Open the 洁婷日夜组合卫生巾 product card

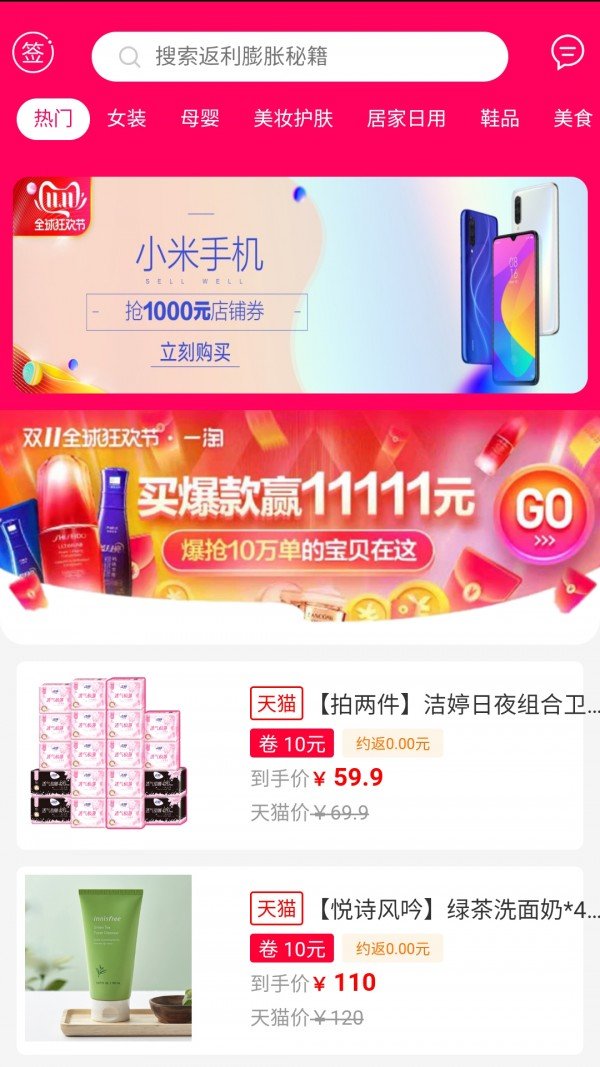[x=300, y=755]
